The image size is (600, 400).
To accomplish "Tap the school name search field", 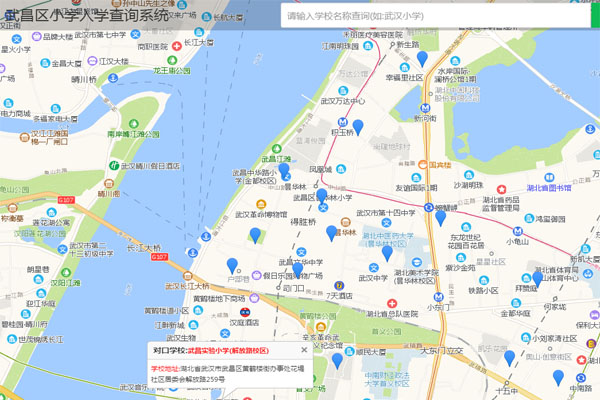I will 430,17.
